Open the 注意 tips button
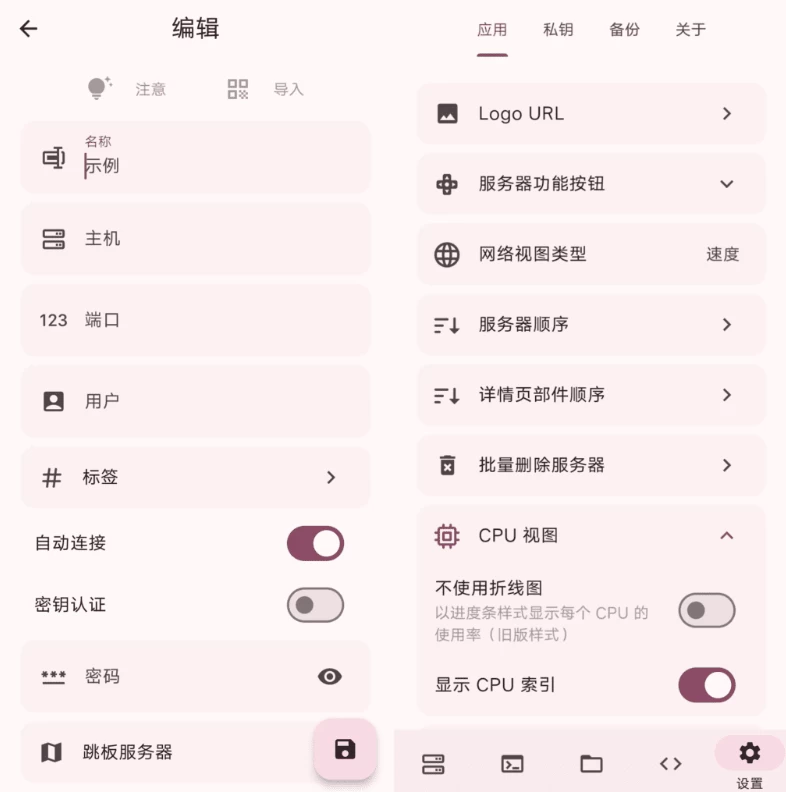Viewport: 786px width, 792px height. pos(127,89)
